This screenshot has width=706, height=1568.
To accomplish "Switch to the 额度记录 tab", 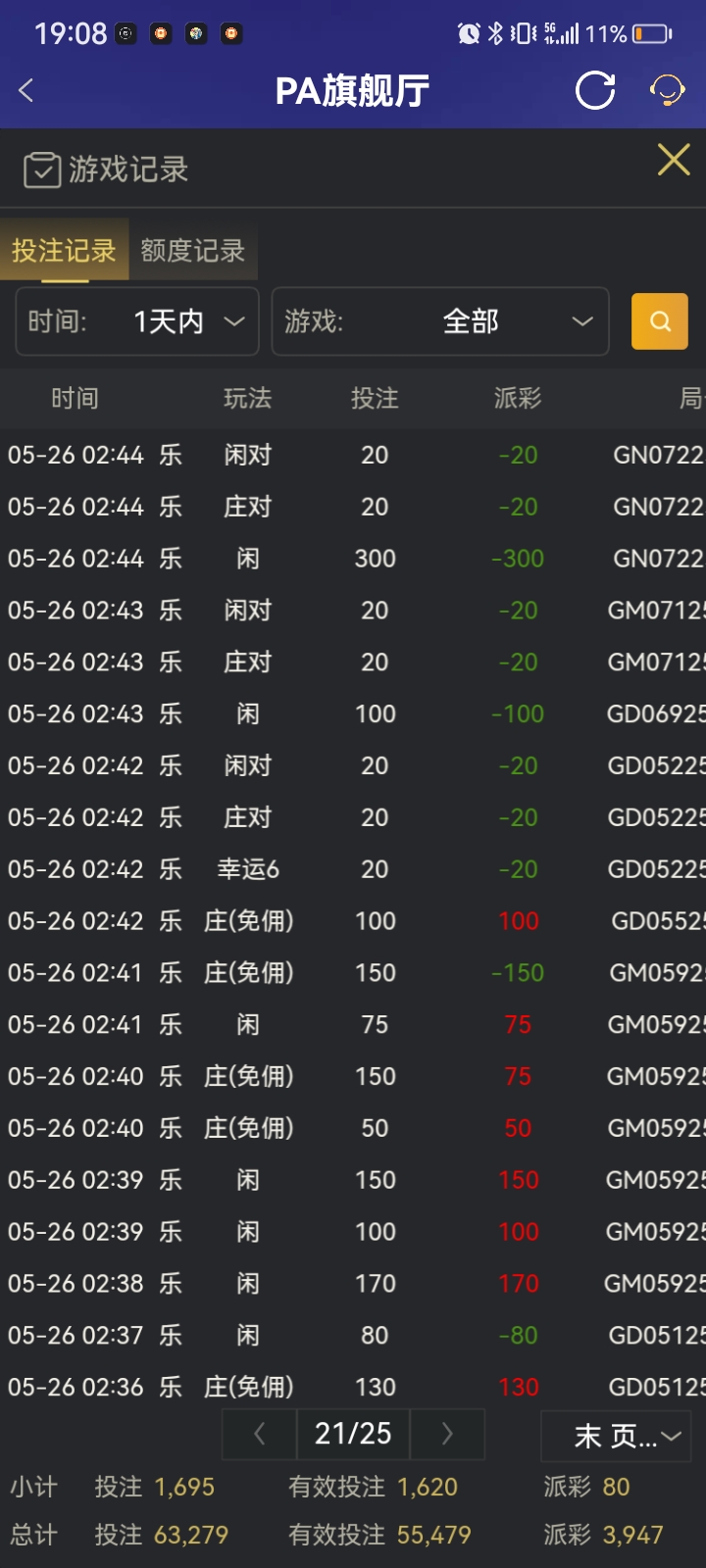I will pyautogui.click(x=192, y=251).
